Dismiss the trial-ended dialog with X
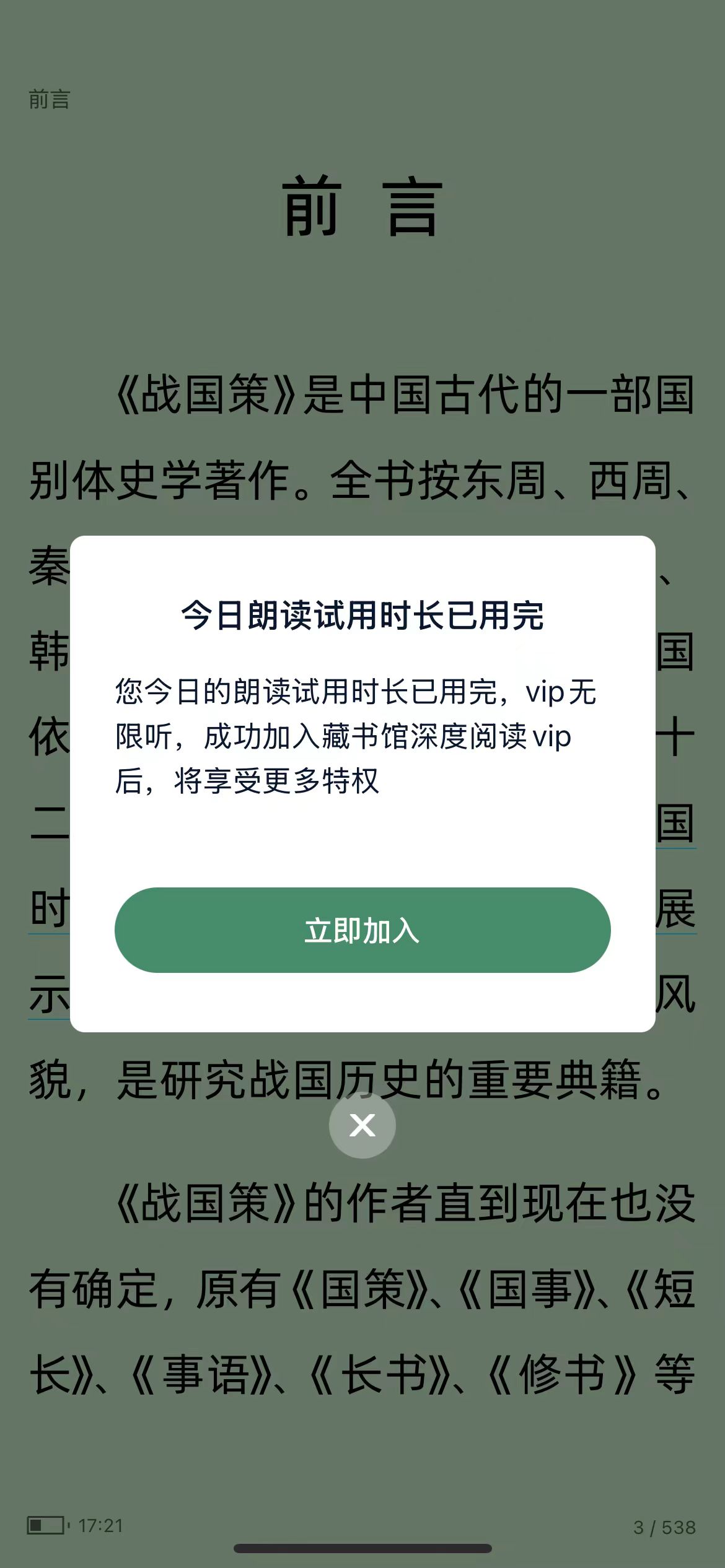Screen dimensions: 725x1568 [x=362, y=1125]
